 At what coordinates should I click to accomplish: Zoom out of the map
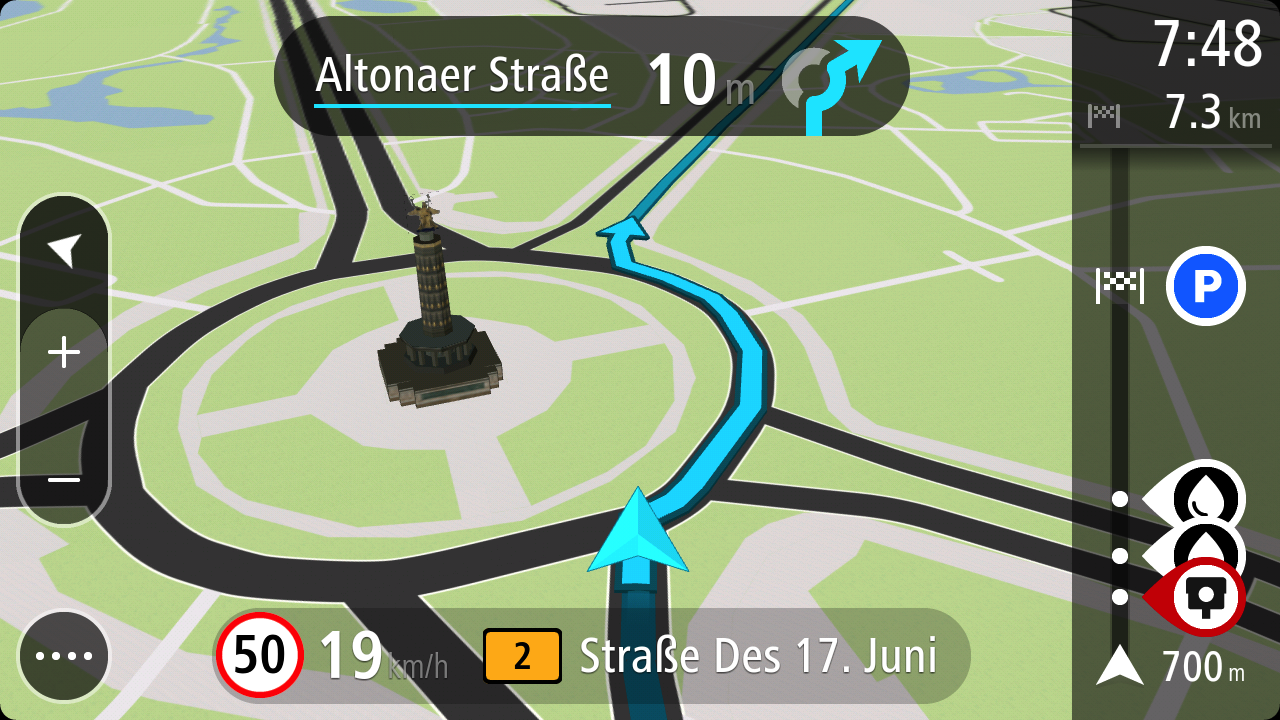coord(64,480)
